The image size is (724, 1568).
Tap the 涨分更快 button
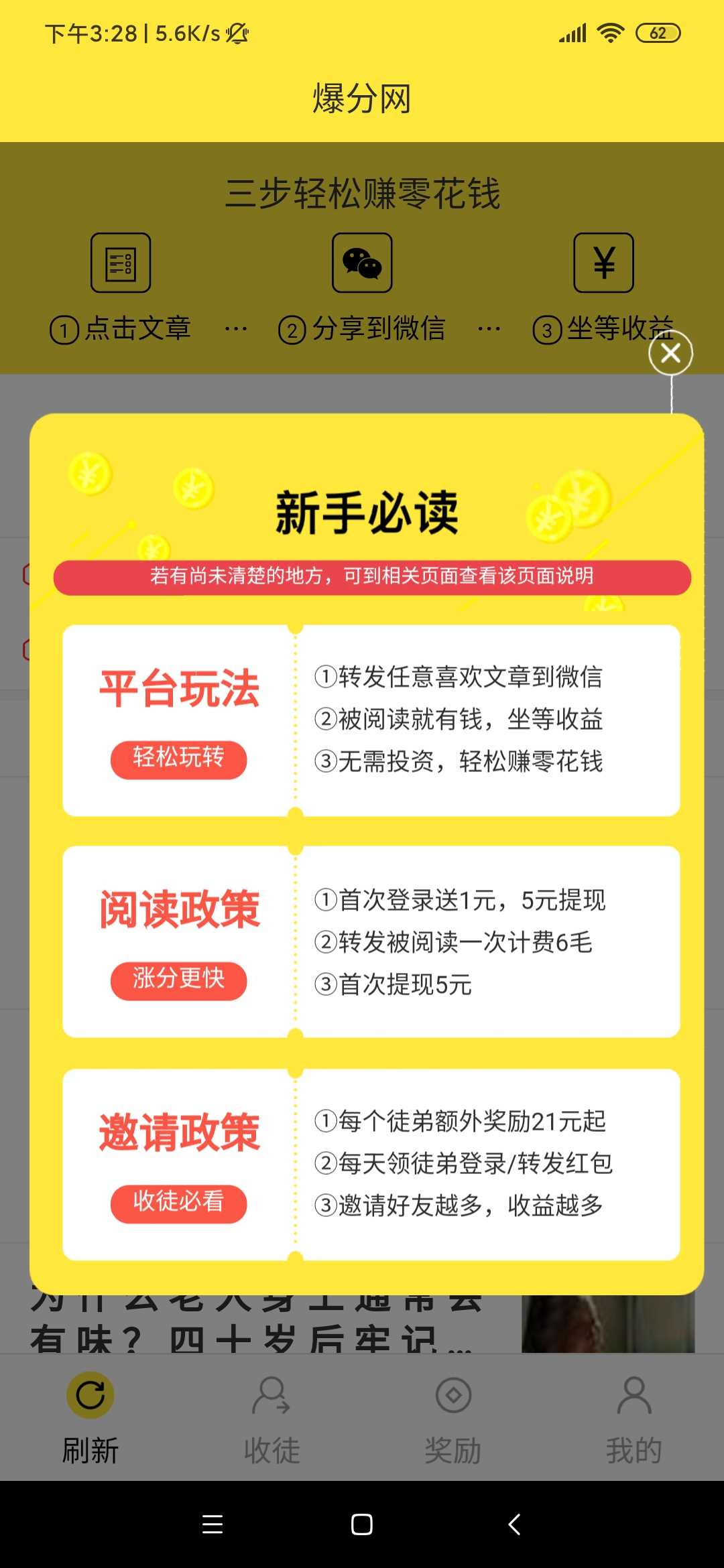[x=178, y=980]
